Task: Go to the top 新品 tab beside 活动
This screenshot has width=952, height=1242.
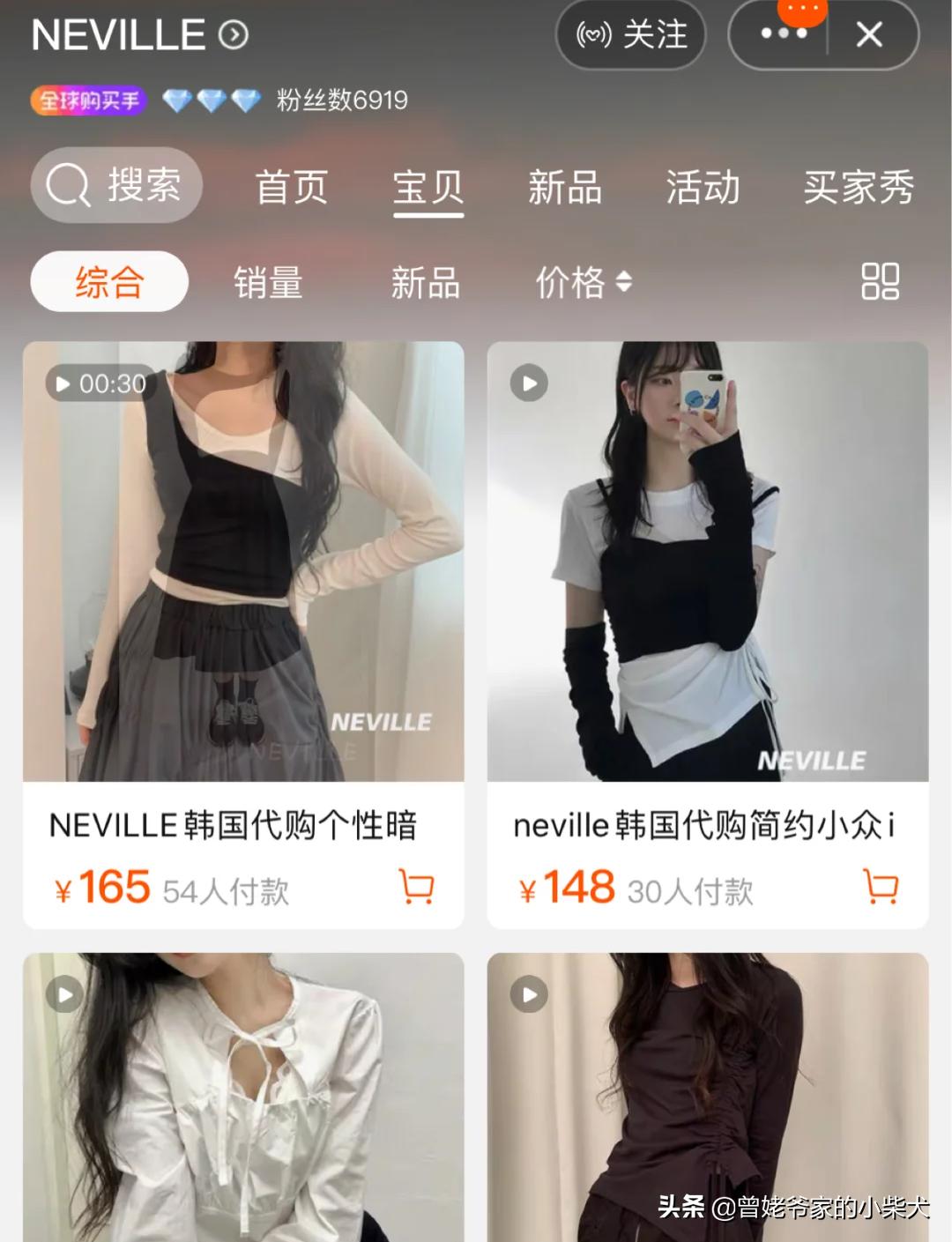Action: [x=565, y=188]
